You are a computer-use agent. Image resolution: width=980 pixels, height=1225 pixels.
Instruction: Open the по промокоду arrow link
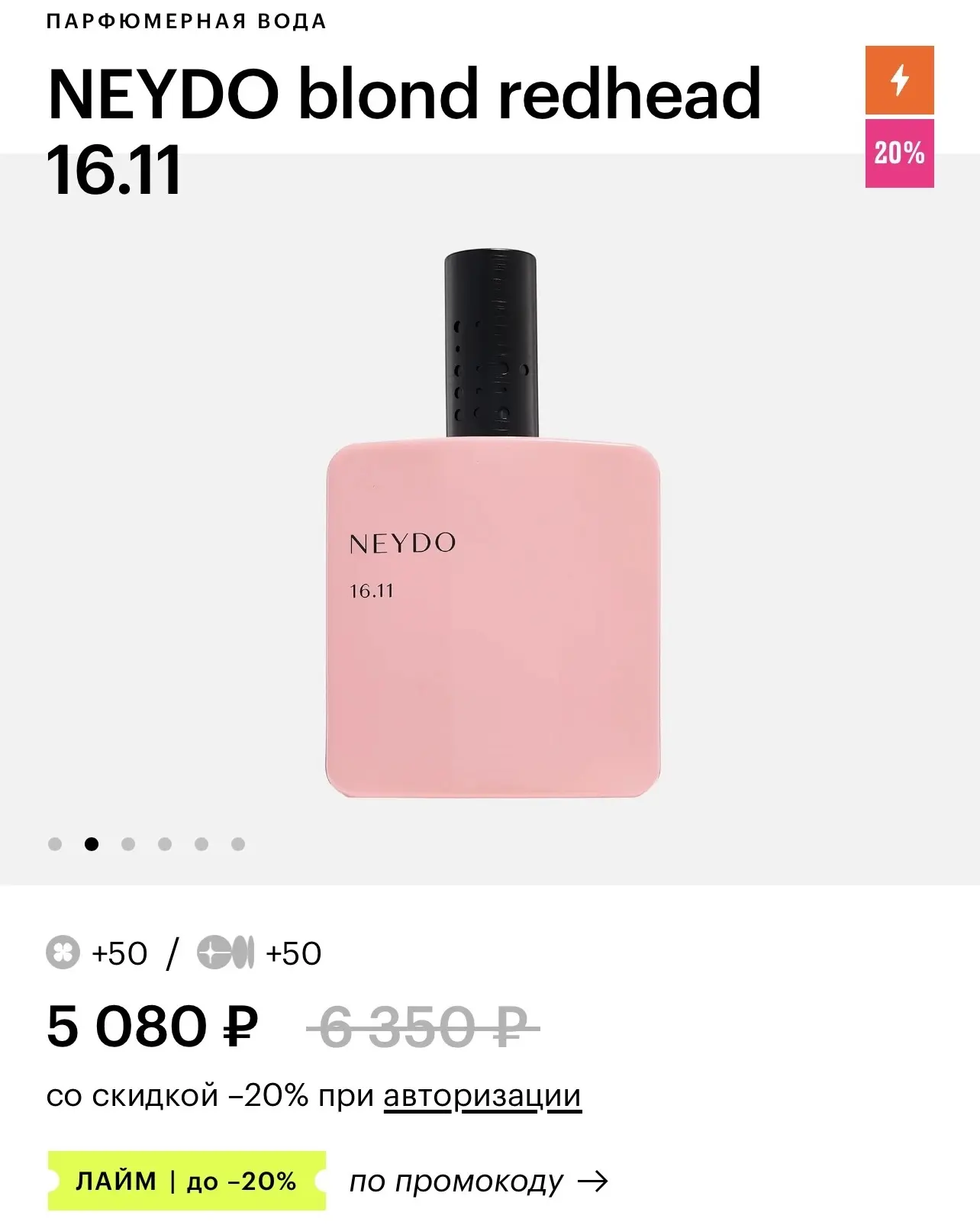coord(478,1181)
